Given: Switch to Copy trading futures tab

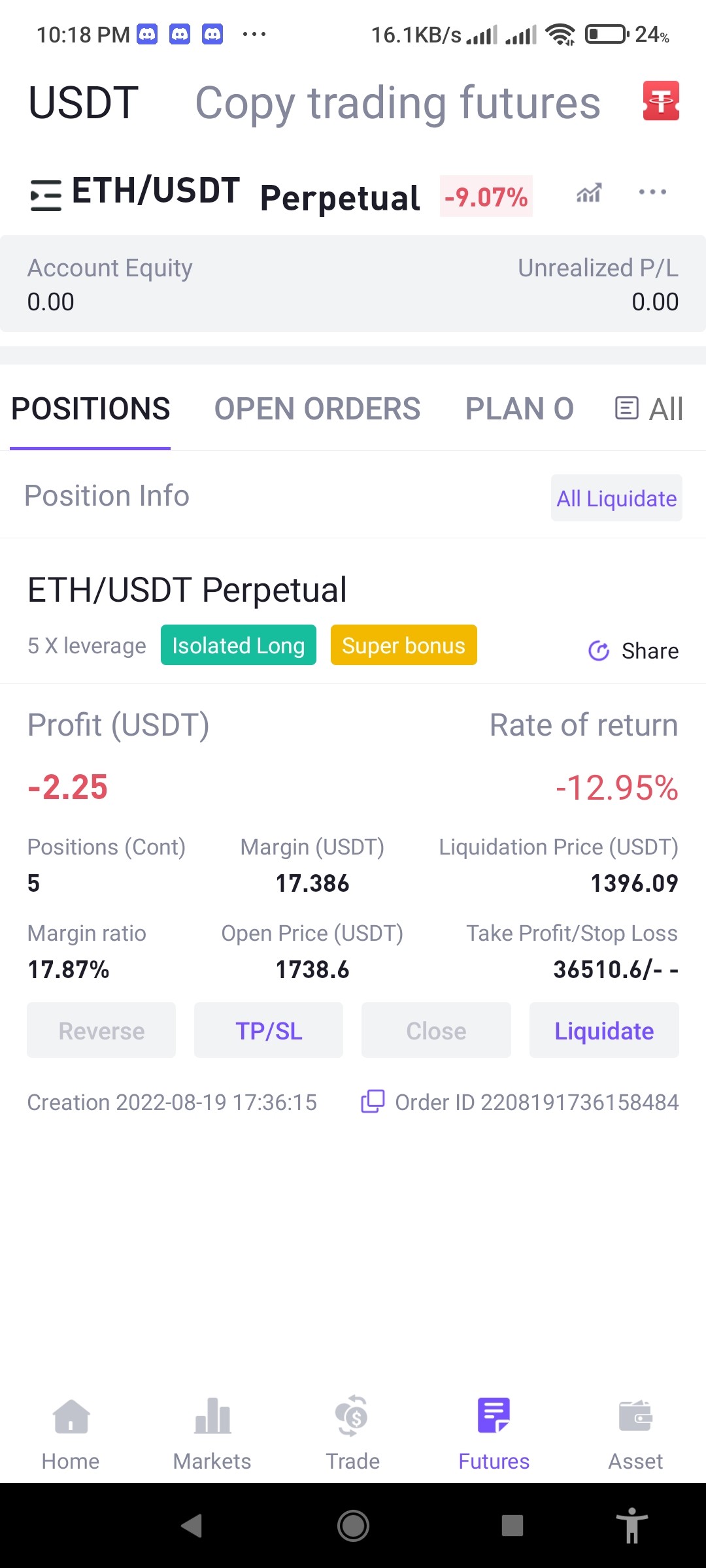Looking at the screenshot, I should point(397,103).
